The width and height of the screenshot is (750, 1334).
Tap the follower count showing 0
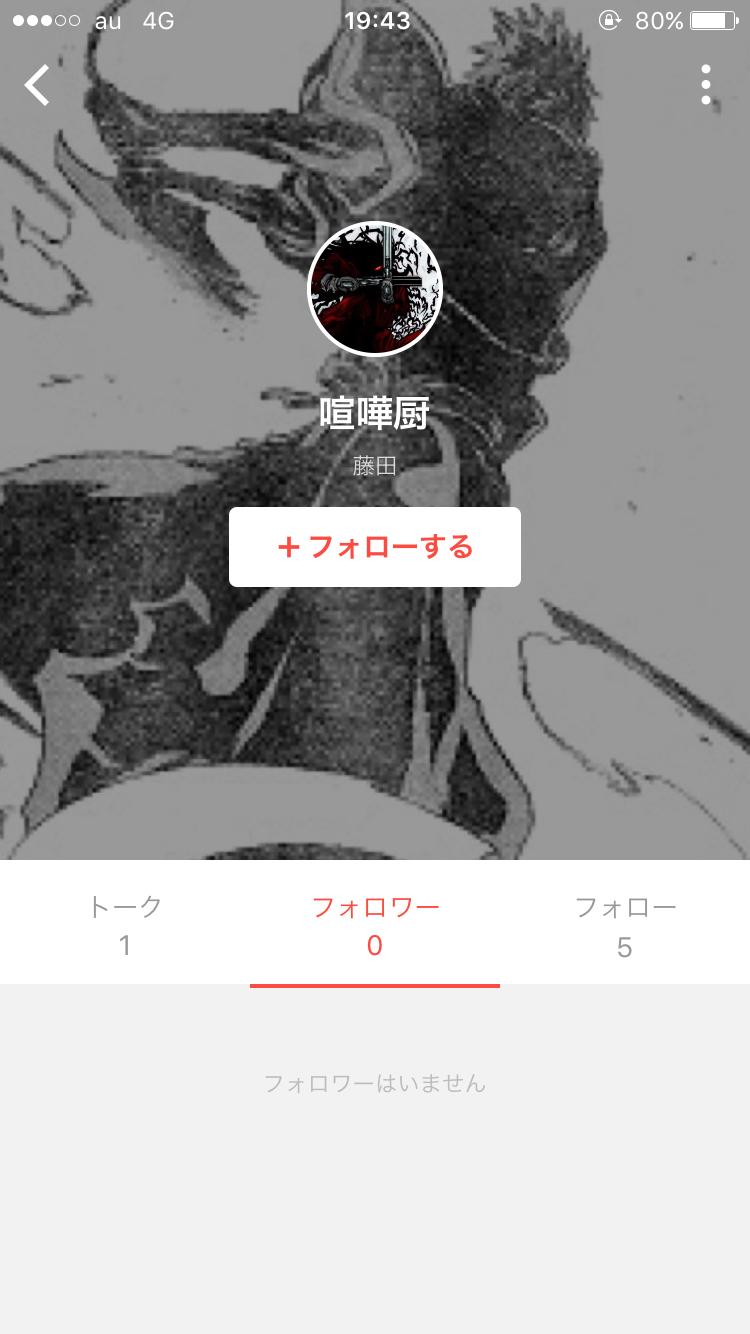tap(374, 946)
